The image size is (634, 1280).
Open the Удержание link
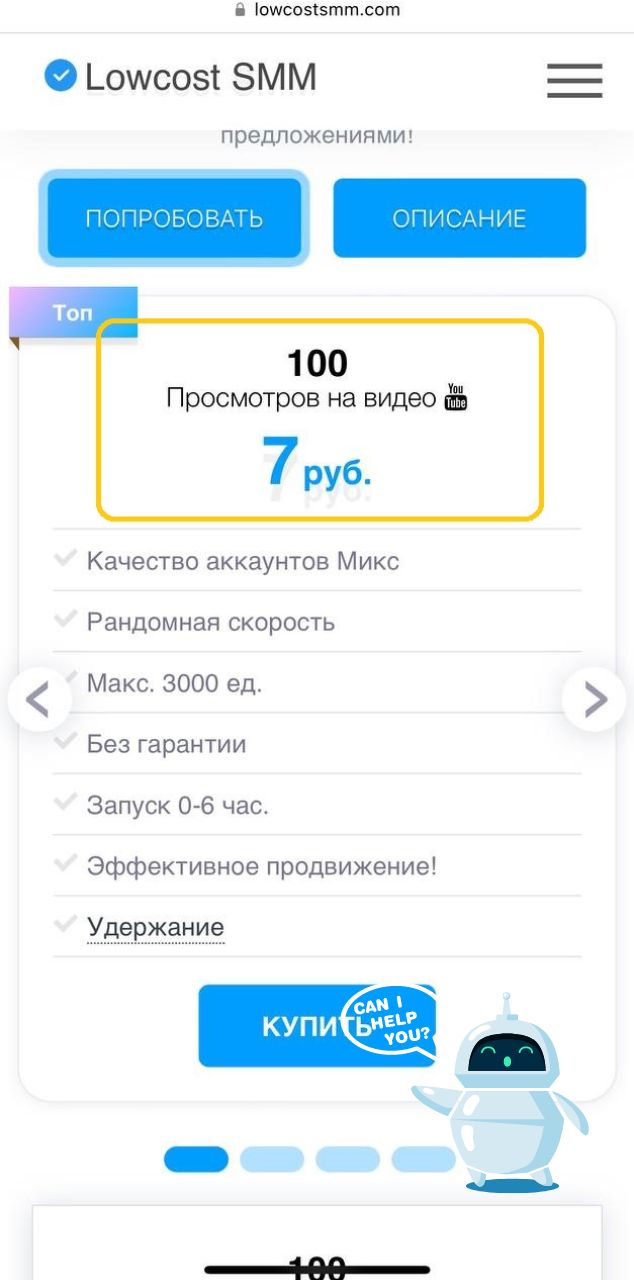(155, 927)
